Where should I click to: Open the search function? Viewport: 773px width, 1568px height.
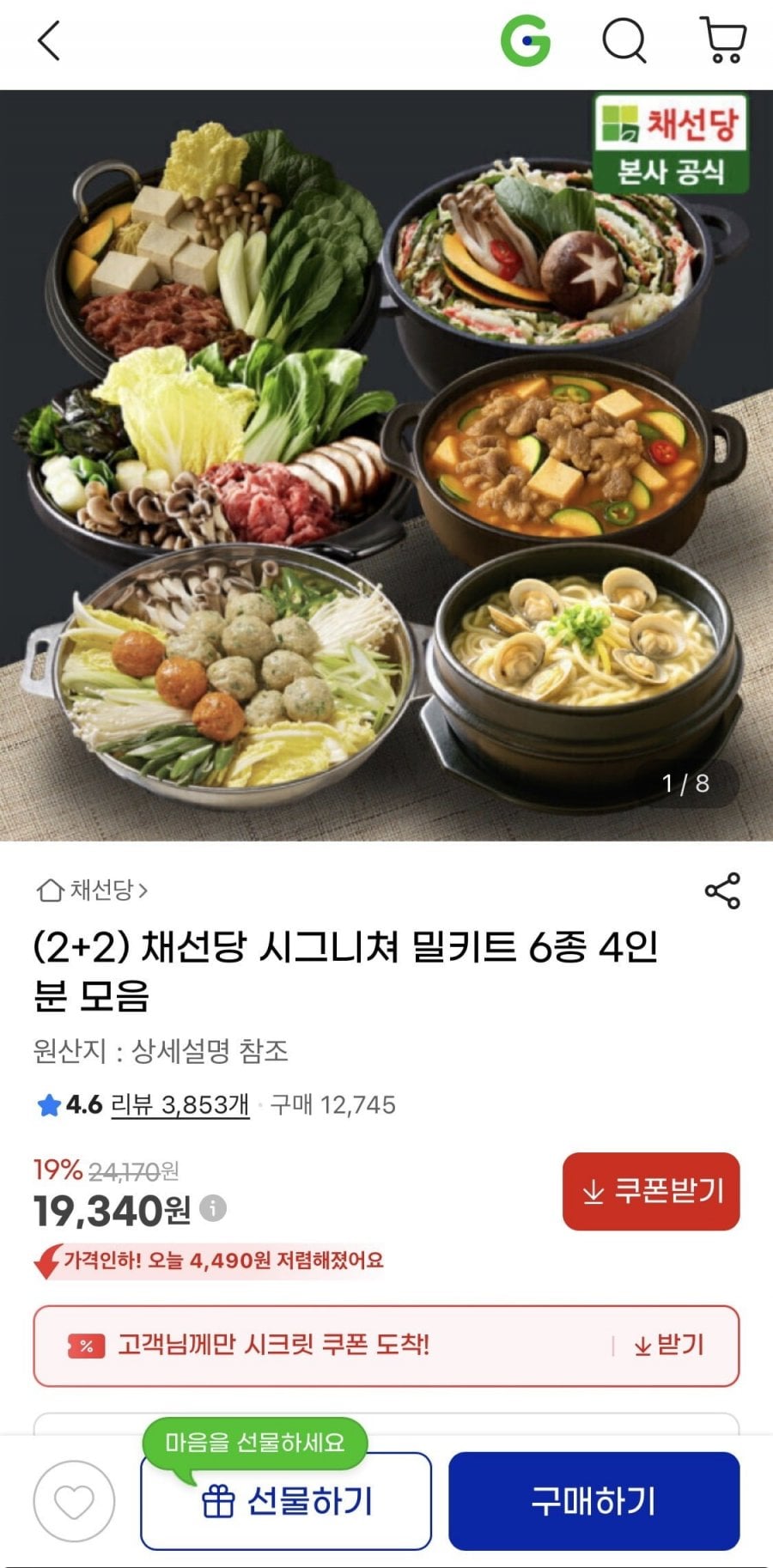click(x=625, y=40)
